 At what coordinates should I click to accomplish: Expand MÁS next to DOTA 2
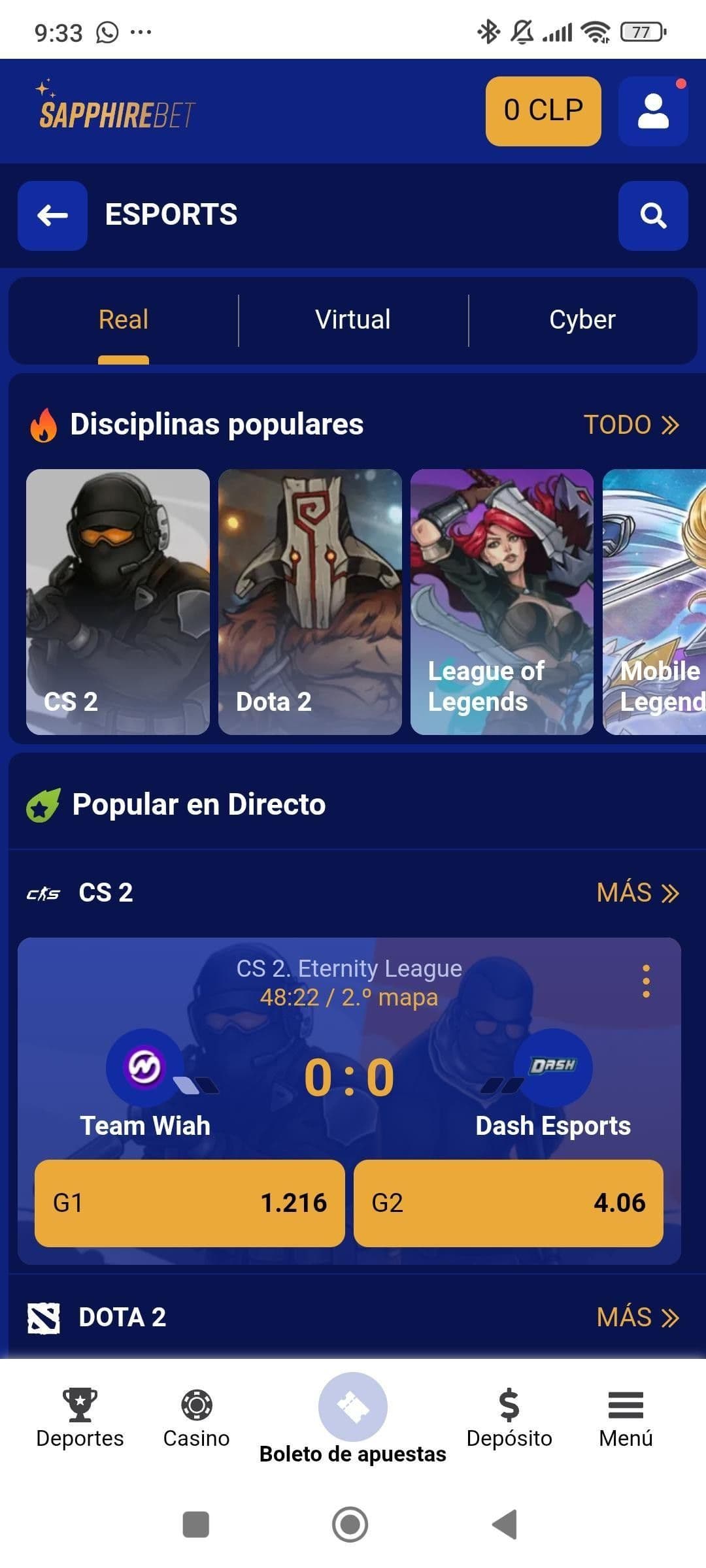(637, 1317)
